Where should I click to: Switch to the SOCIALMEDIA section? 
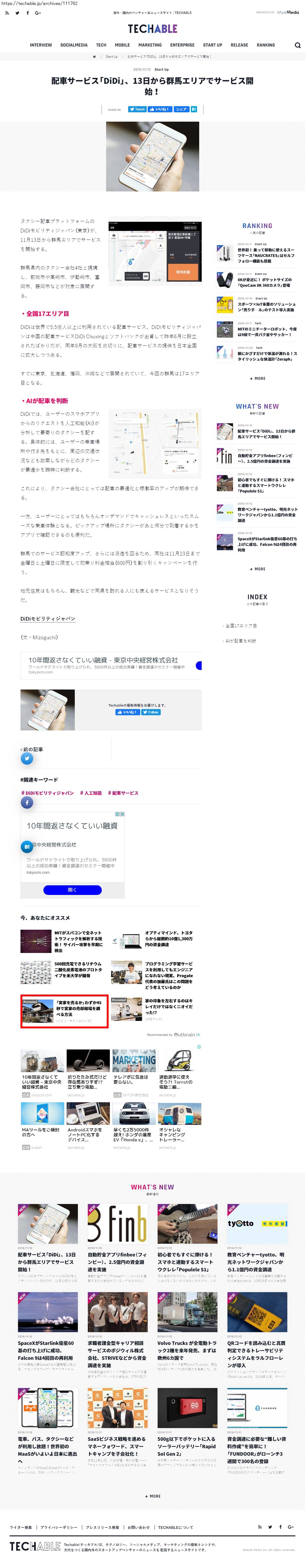coord(74,45)
